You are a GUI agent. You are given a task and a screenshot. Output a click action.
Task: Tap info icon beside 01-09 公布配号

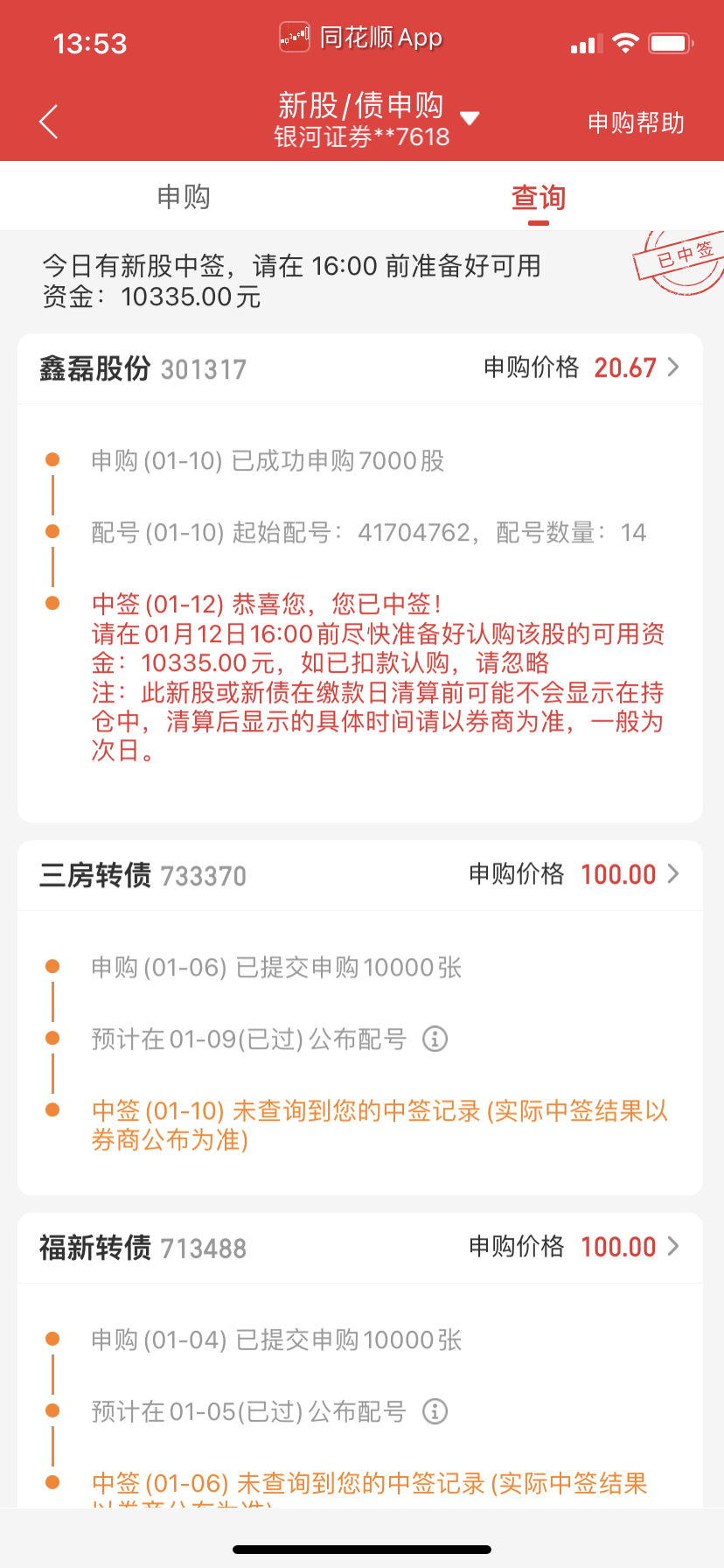(435, 1039)
